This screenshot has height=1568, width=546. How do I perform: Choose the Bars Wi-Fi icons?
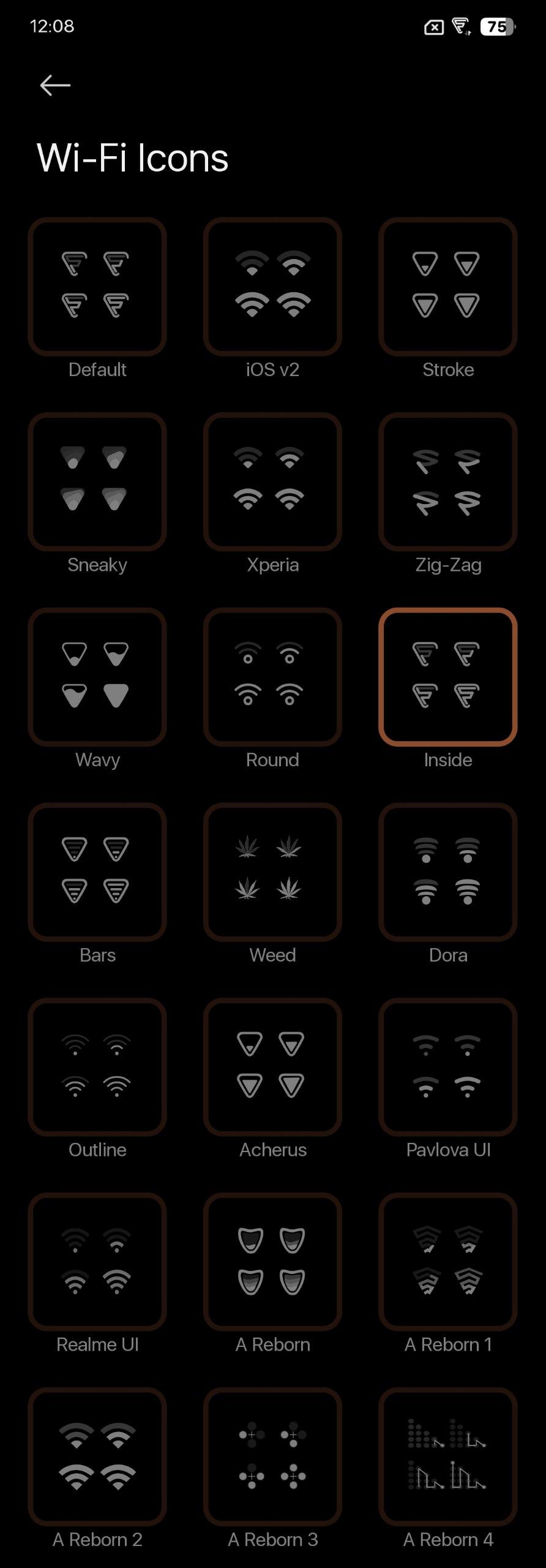coord(97,872)
